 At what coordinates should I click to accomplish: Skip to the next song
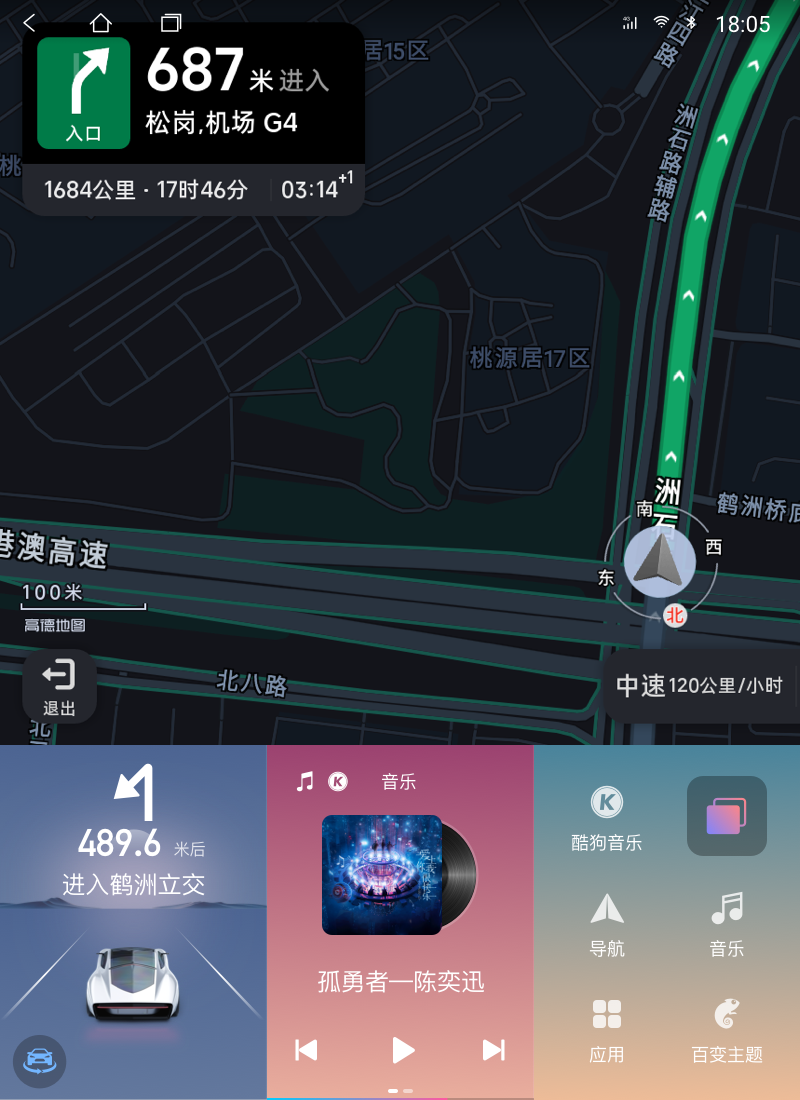493,1049
